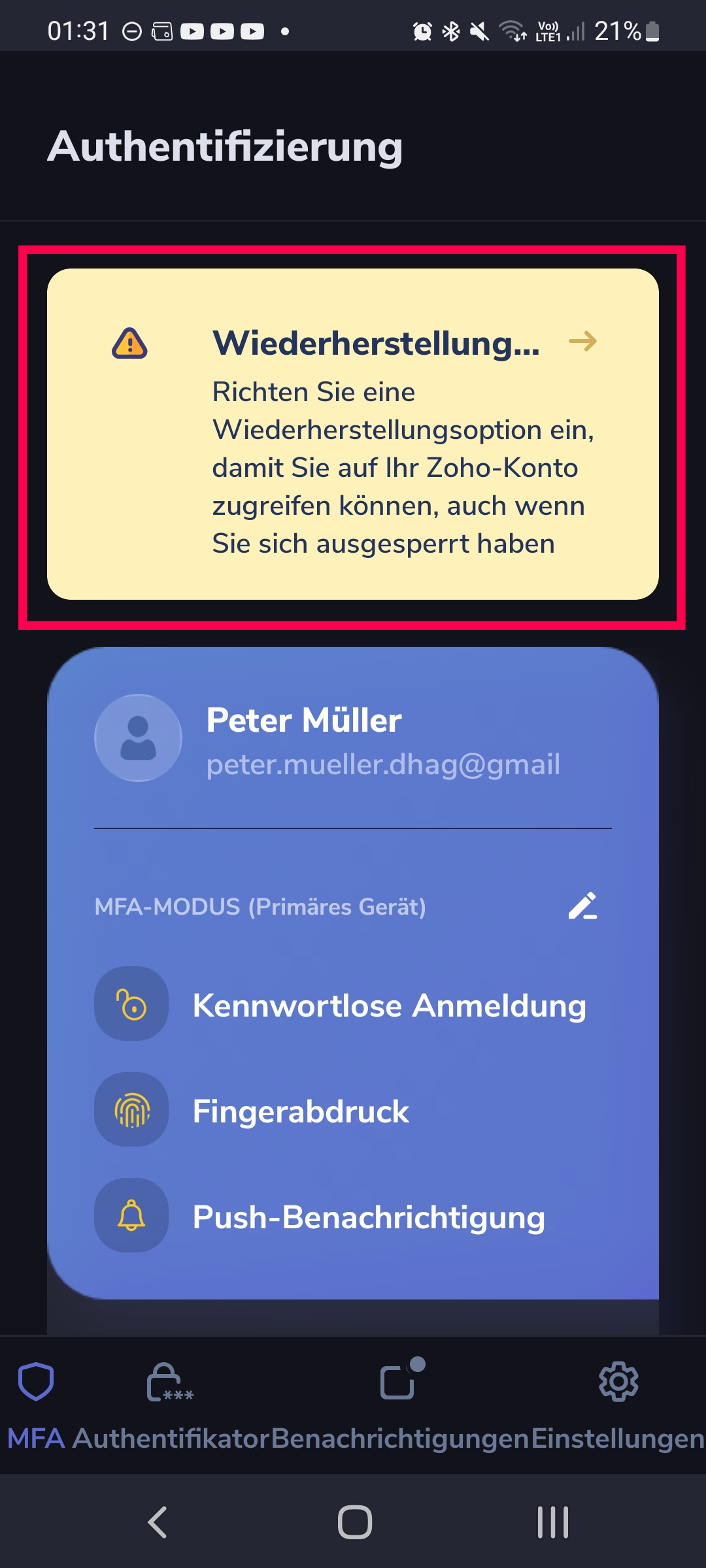
Task: Tap the system back button
Action: [x=158, y=1522]
